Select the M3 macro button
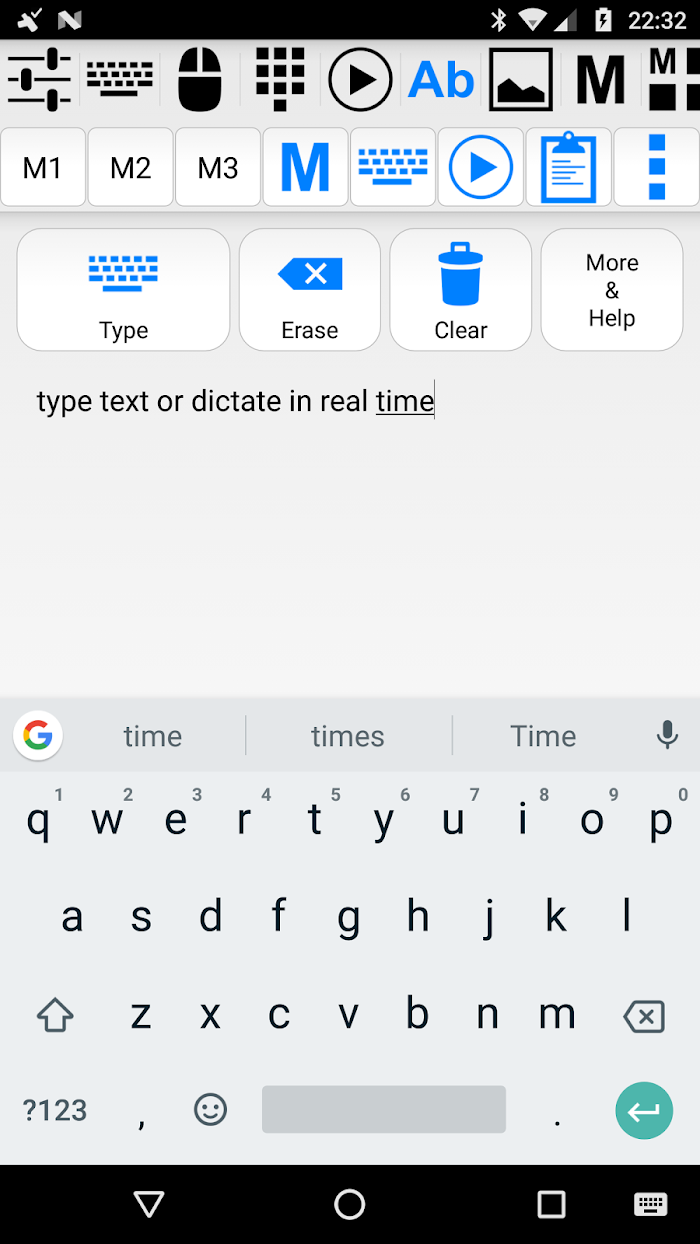Image resolution: width=700 pixels, height=1244 pixels. (218, 167)
